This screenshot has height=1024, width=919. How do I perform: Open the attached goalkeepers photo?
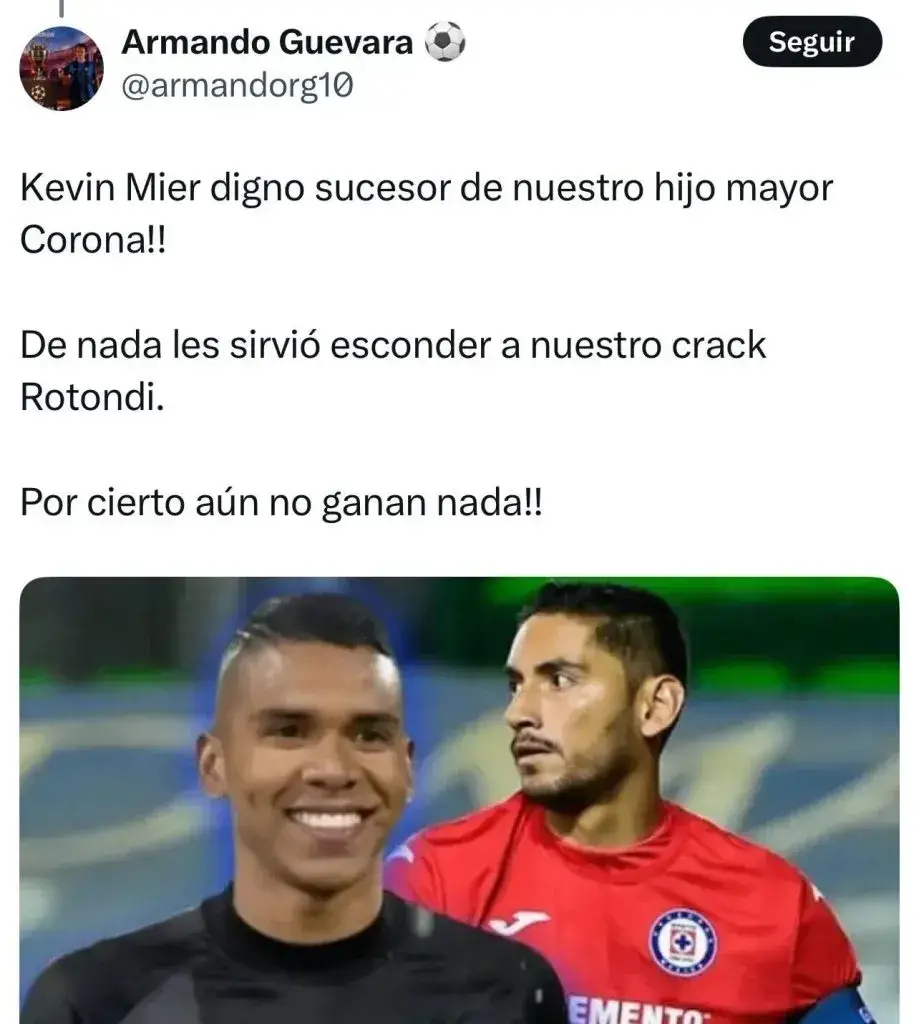point(459,800)
